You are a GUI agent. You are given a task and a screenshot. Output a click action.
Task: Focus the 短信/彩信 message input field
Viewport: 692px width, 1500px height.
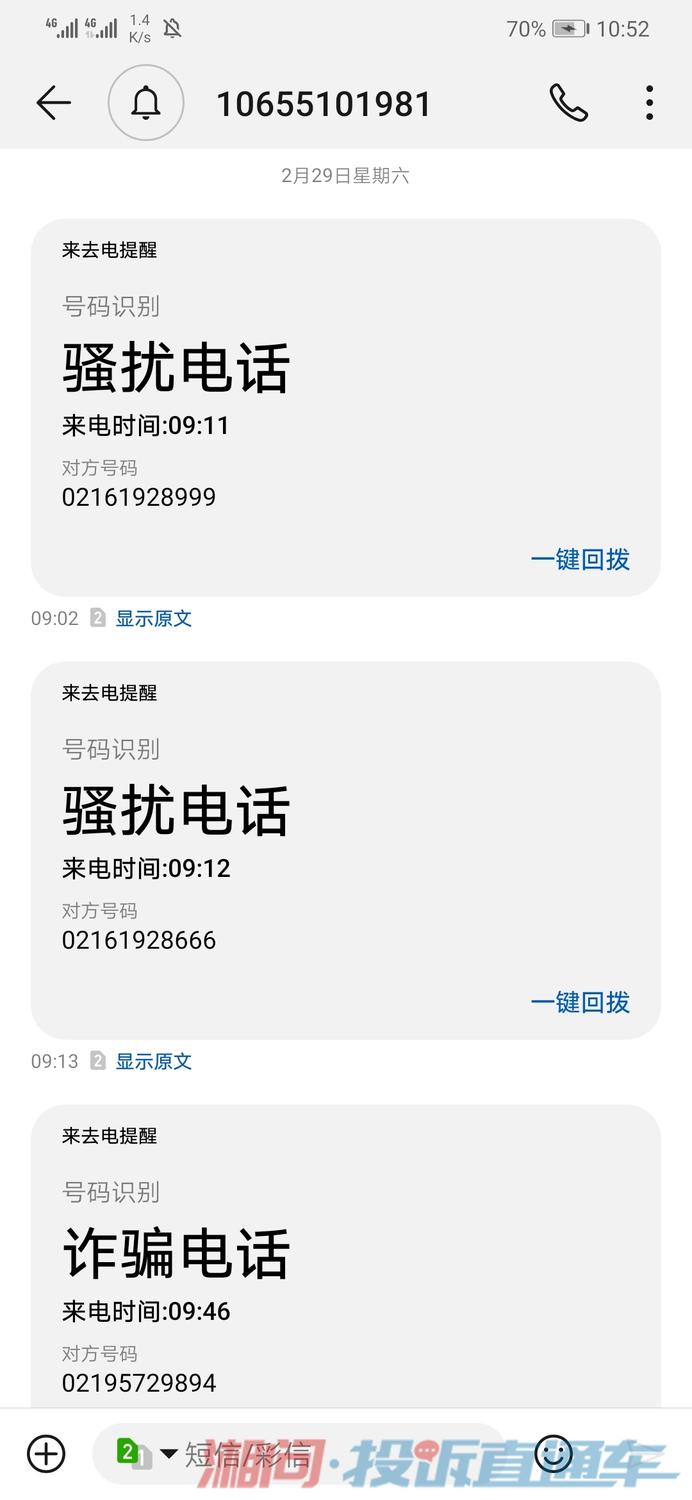[x=330, y=1454]
